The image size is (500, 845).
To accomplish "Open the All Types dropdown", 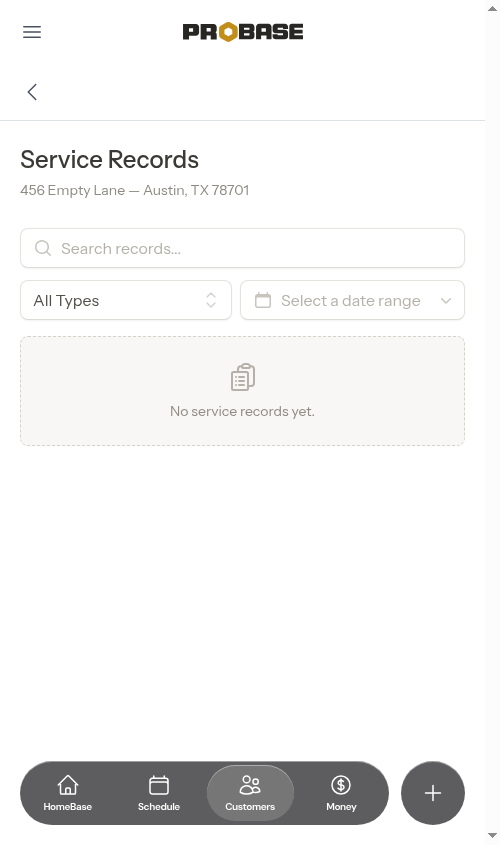I will point(126,300).
